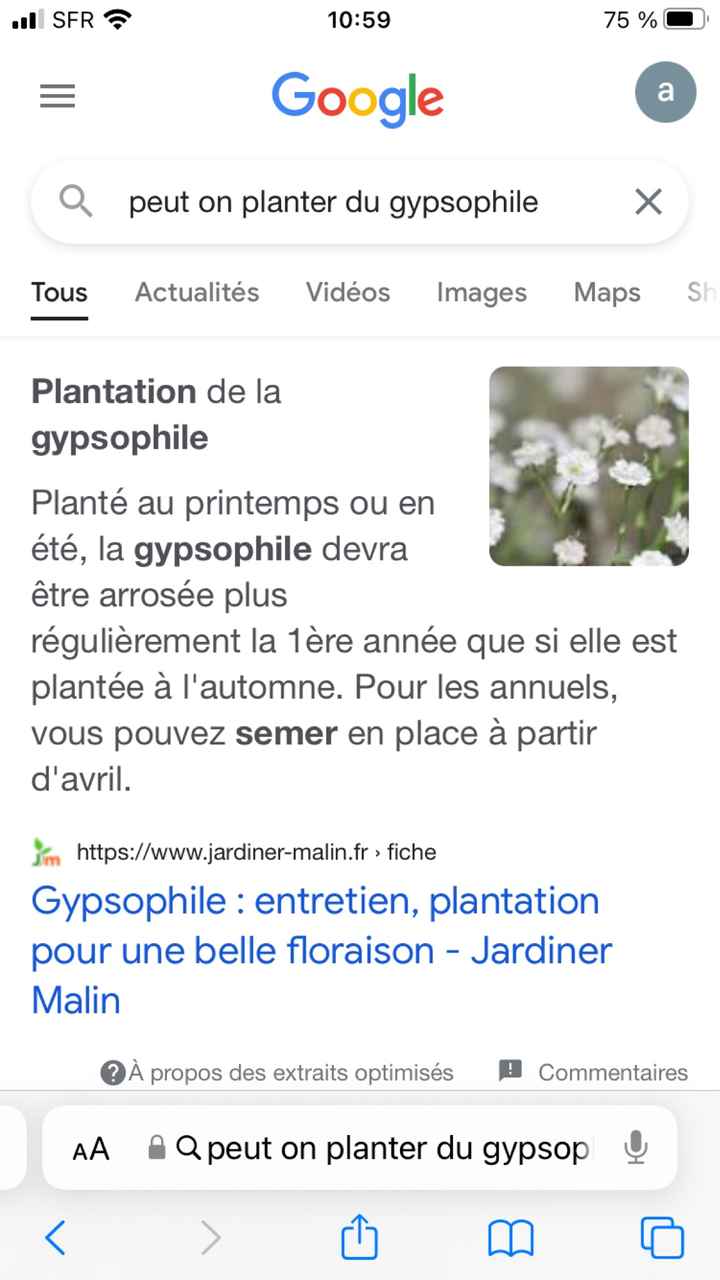
Task: Switch to the Vidéos tab
Action: [347, 292]
